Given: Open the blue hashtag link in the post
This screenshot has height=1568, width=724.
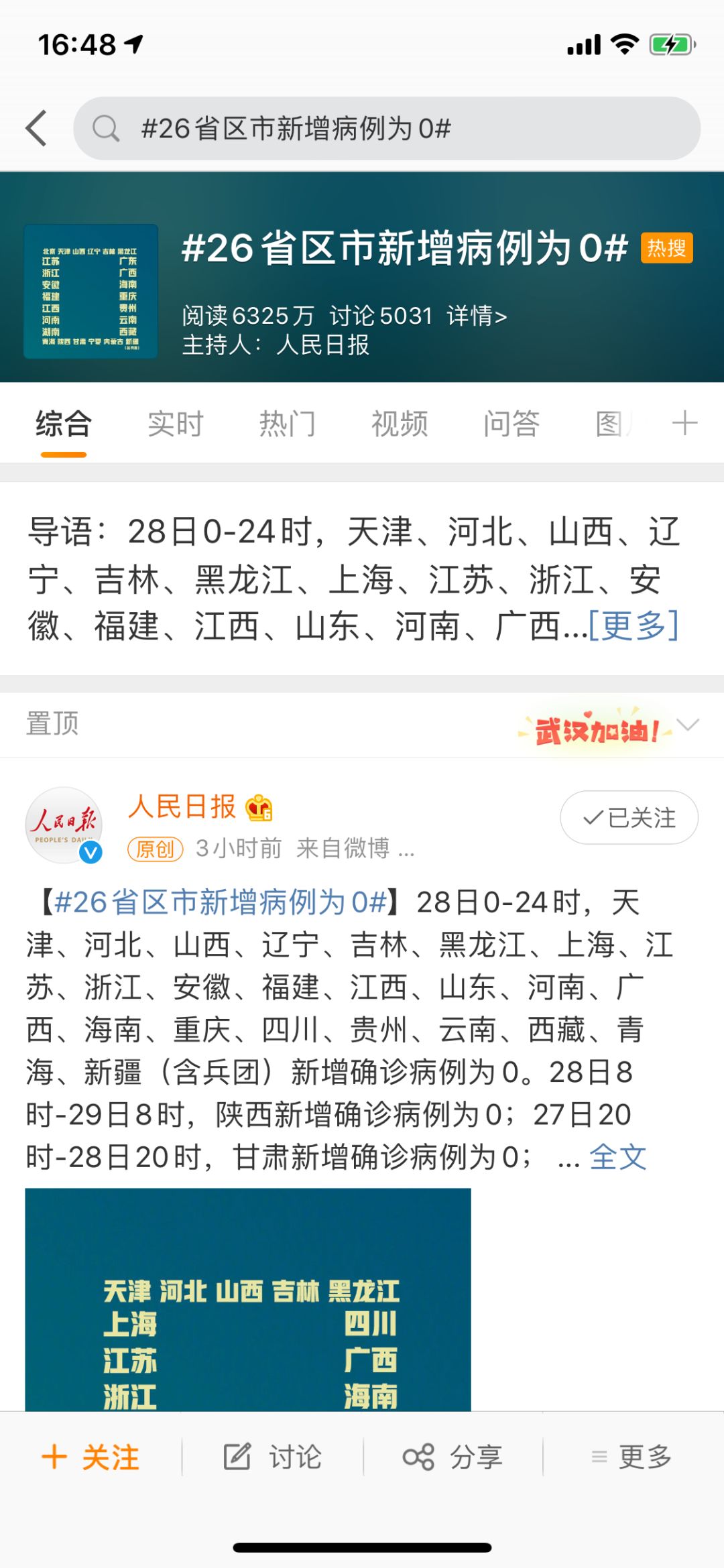Looking at the screenshot, I should 221,902.
